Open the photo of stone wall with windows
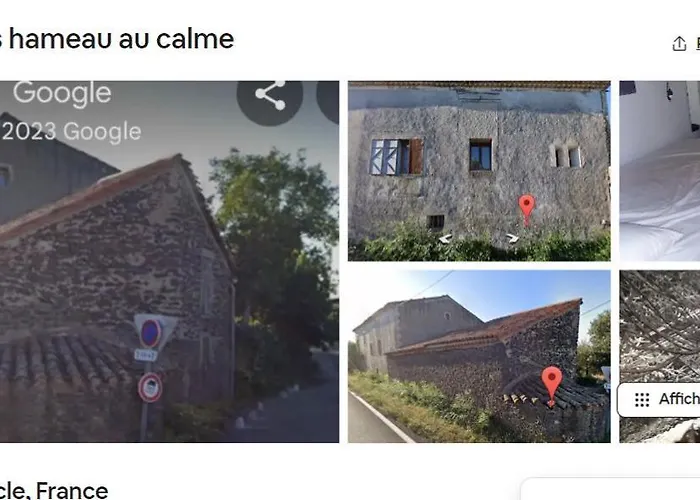Image resolution: width=700 pixels, height=500 pixels. pos(478,172)
